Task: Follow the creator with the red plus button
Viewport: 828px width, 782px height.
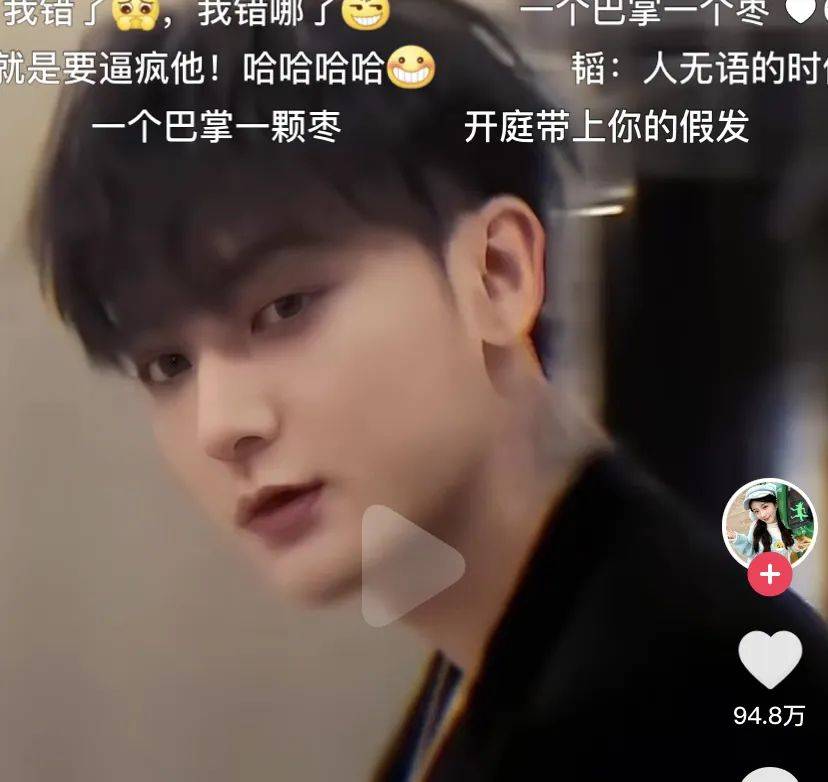Action: (769, 575)
